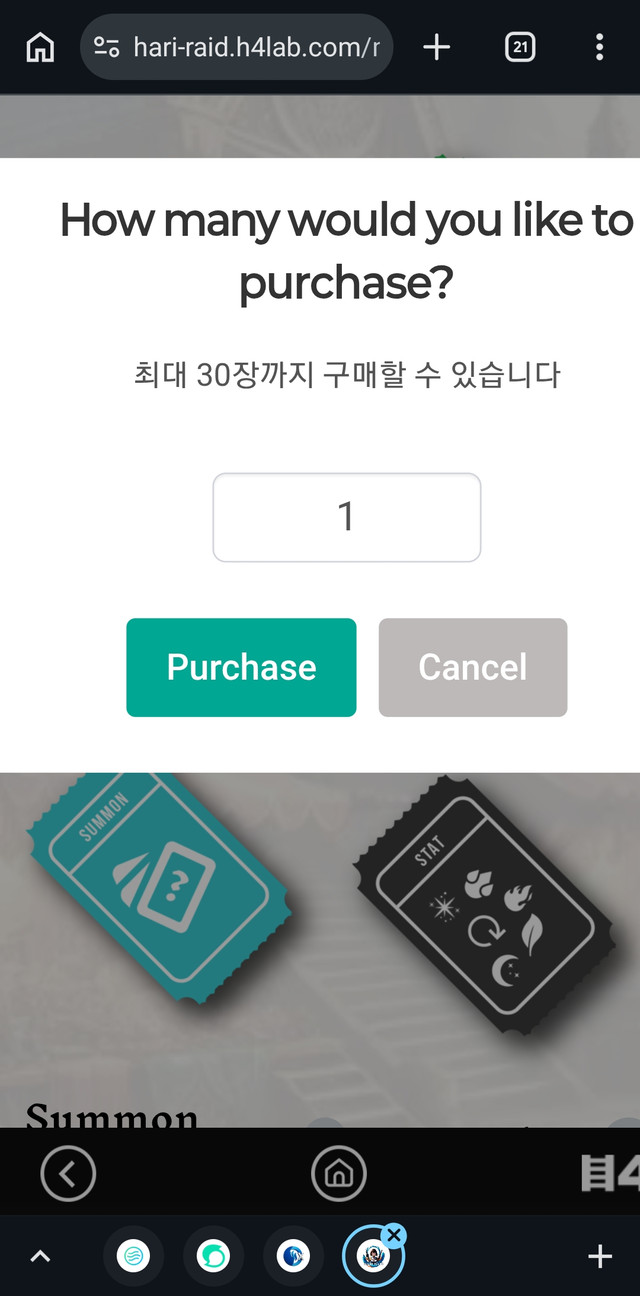Expand the bottom tab strip chevron
The height and width of the screenshot is (1296, 640).
pos(40,1257)
